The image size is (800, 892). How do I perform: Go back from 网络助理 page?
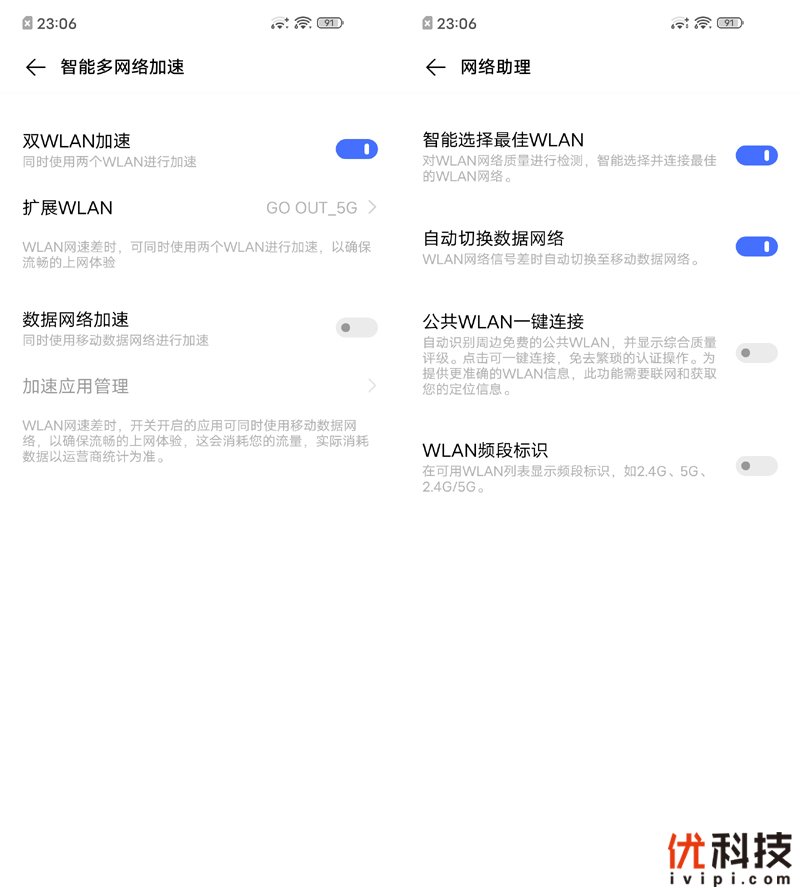[435, 67]
